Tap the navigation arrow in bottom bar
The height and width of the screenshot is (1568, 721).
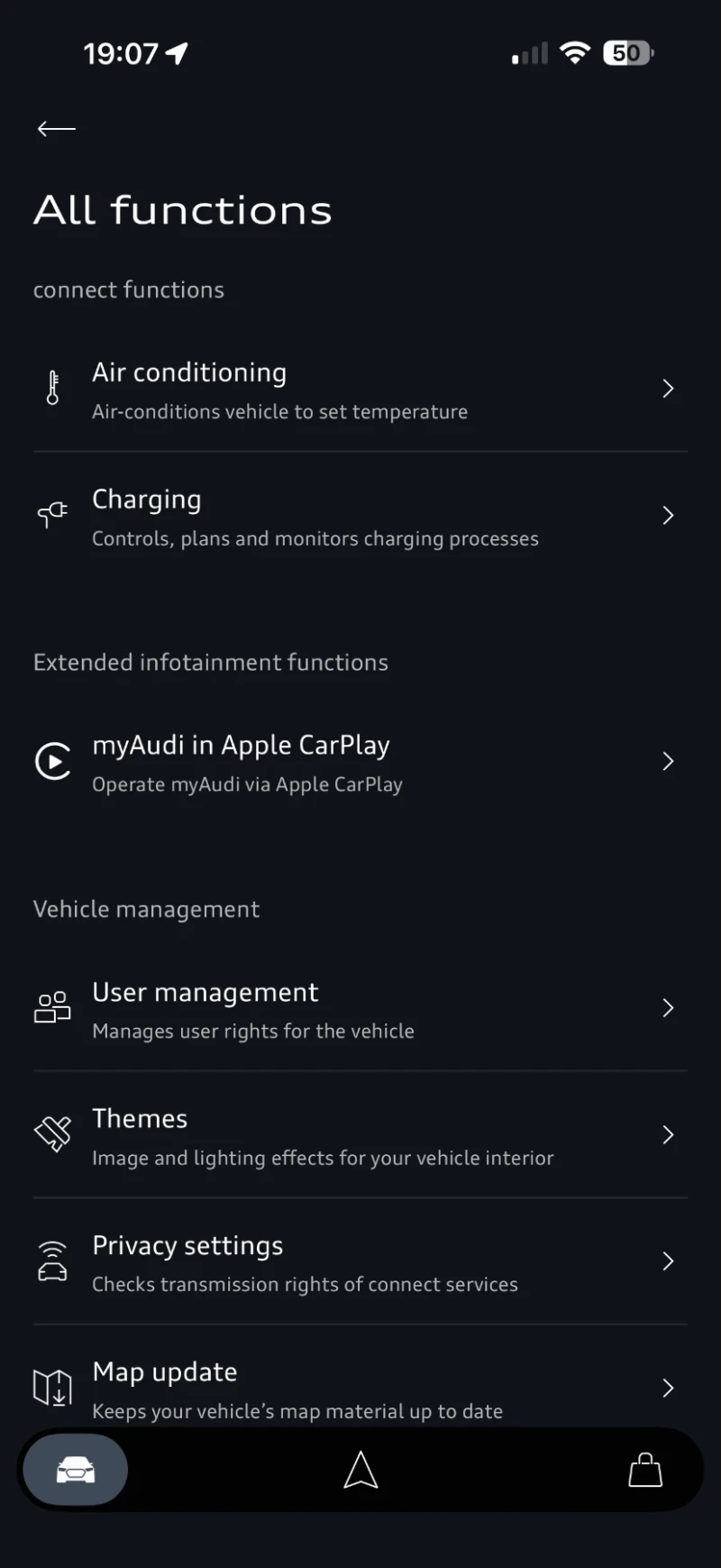coord(360,1469)
